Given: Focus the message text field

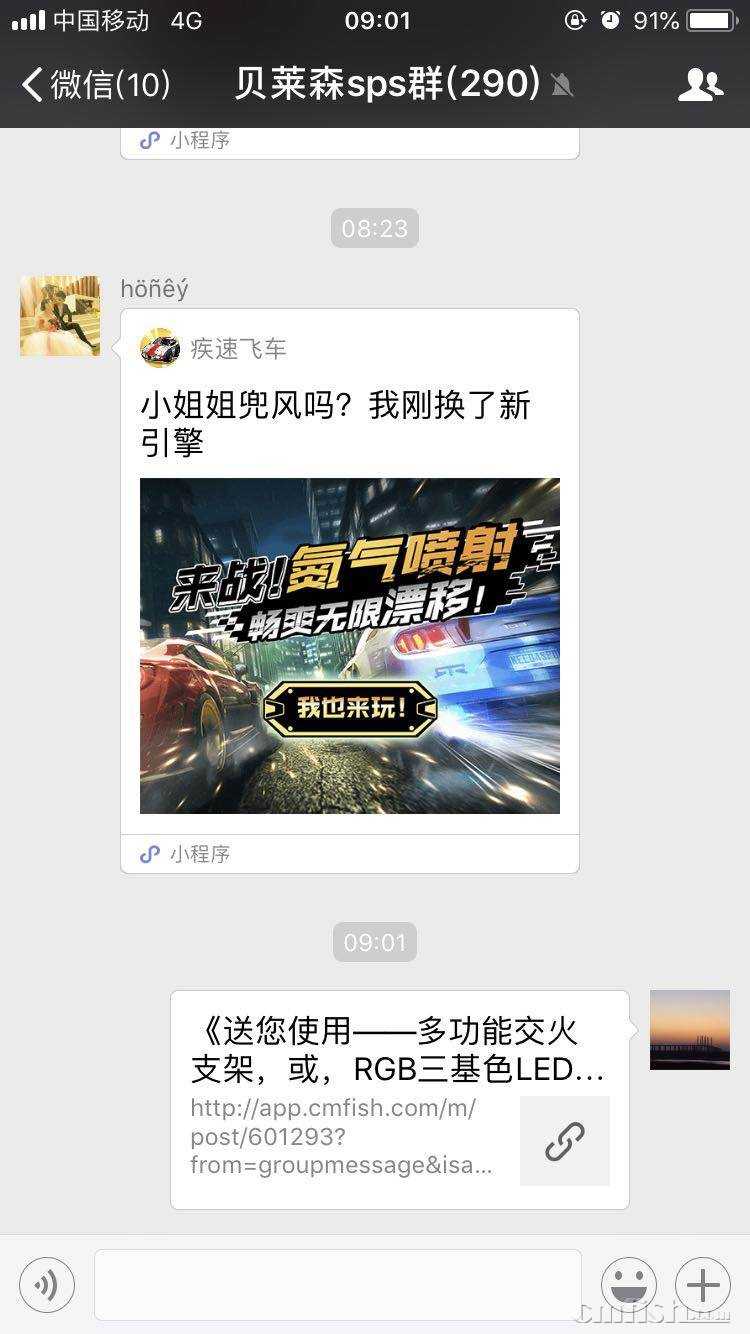Looking at the screenshot, I should tap(338, 1285).
